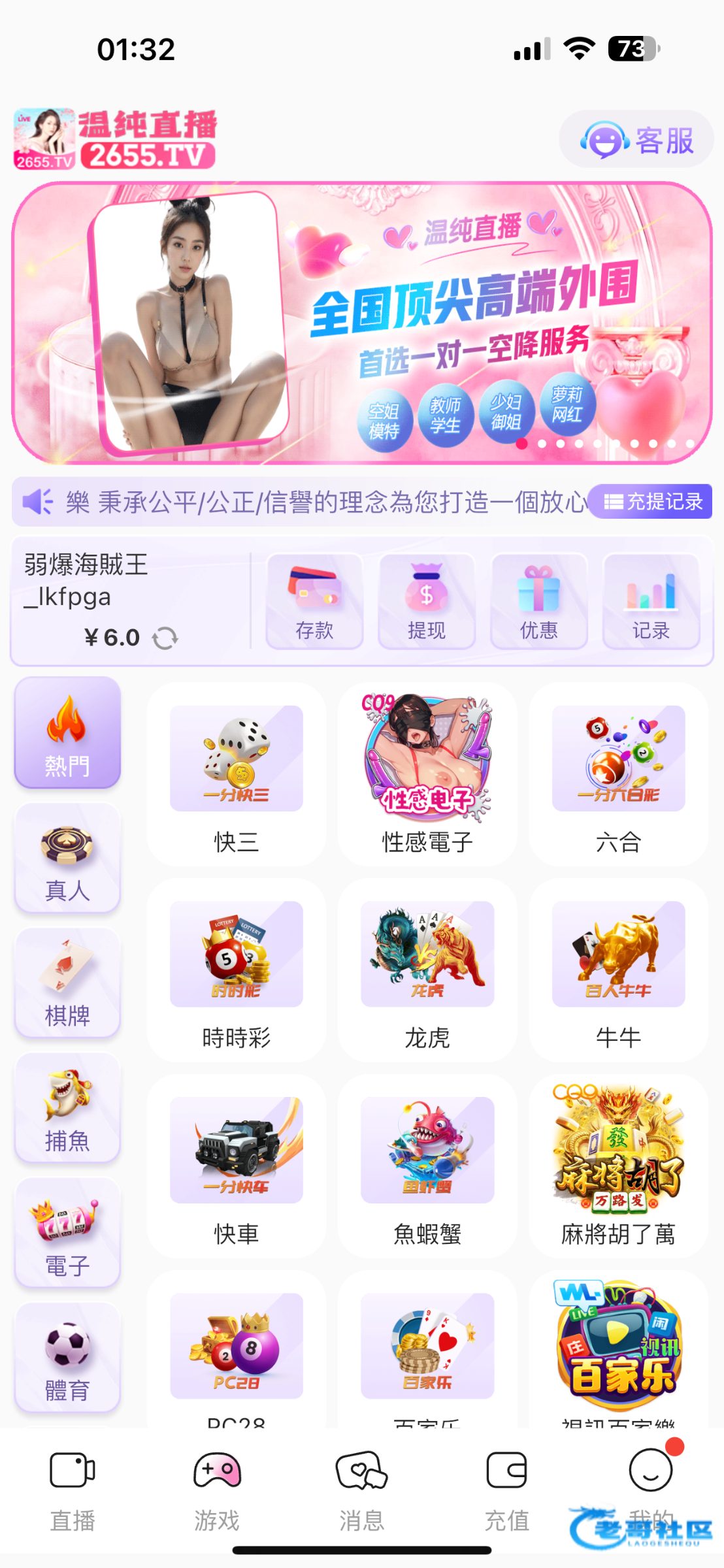Refresh the account balance
This screenshot has height=1568, width=724.
click(165, 638)
